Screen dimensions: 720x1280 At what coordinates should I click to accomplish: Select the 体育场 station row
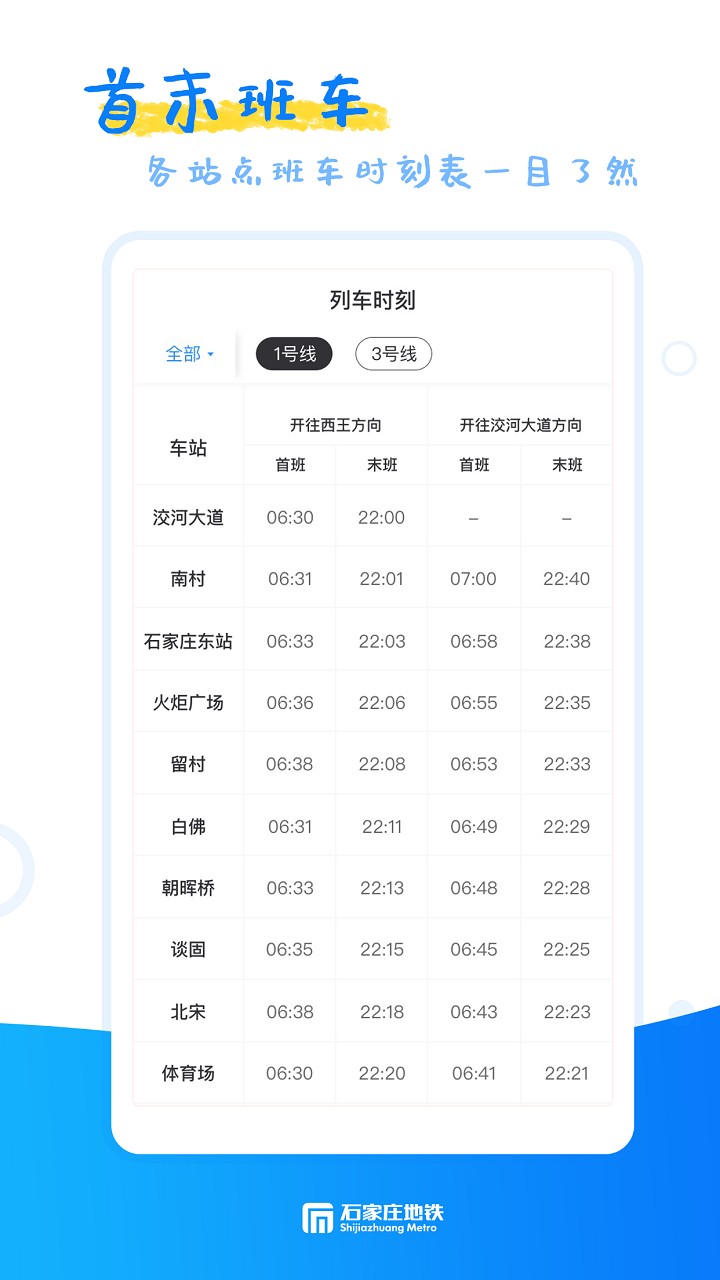[187, 1073]
